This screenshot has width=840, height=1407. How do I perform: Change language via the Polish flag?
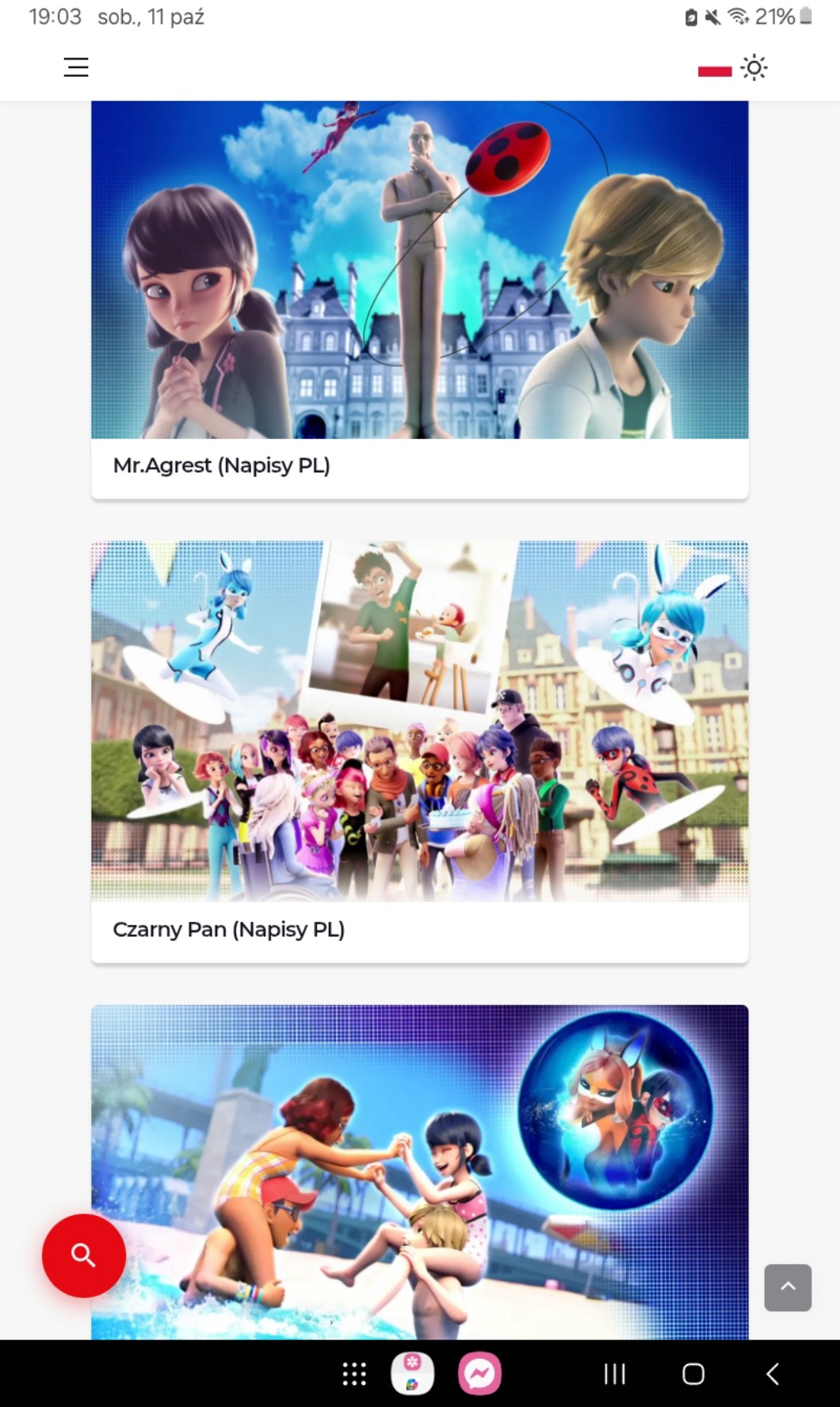click(714, 71)
